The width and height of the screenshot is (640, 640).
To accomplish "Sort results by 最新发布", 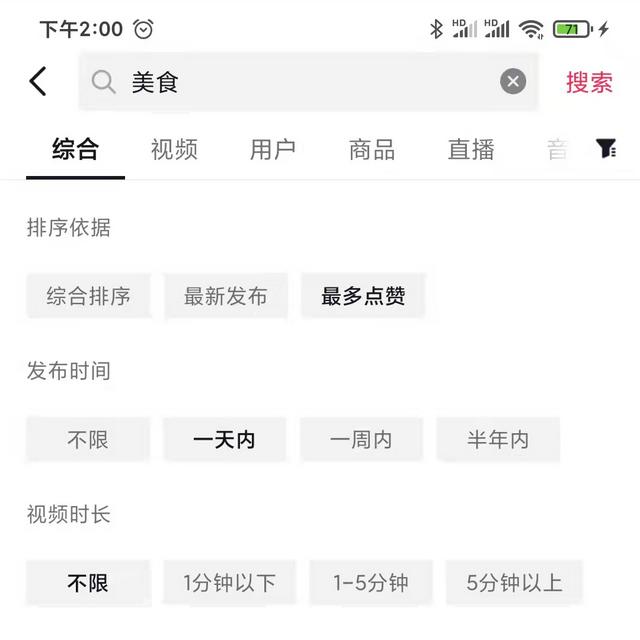I will pos(226,296).
